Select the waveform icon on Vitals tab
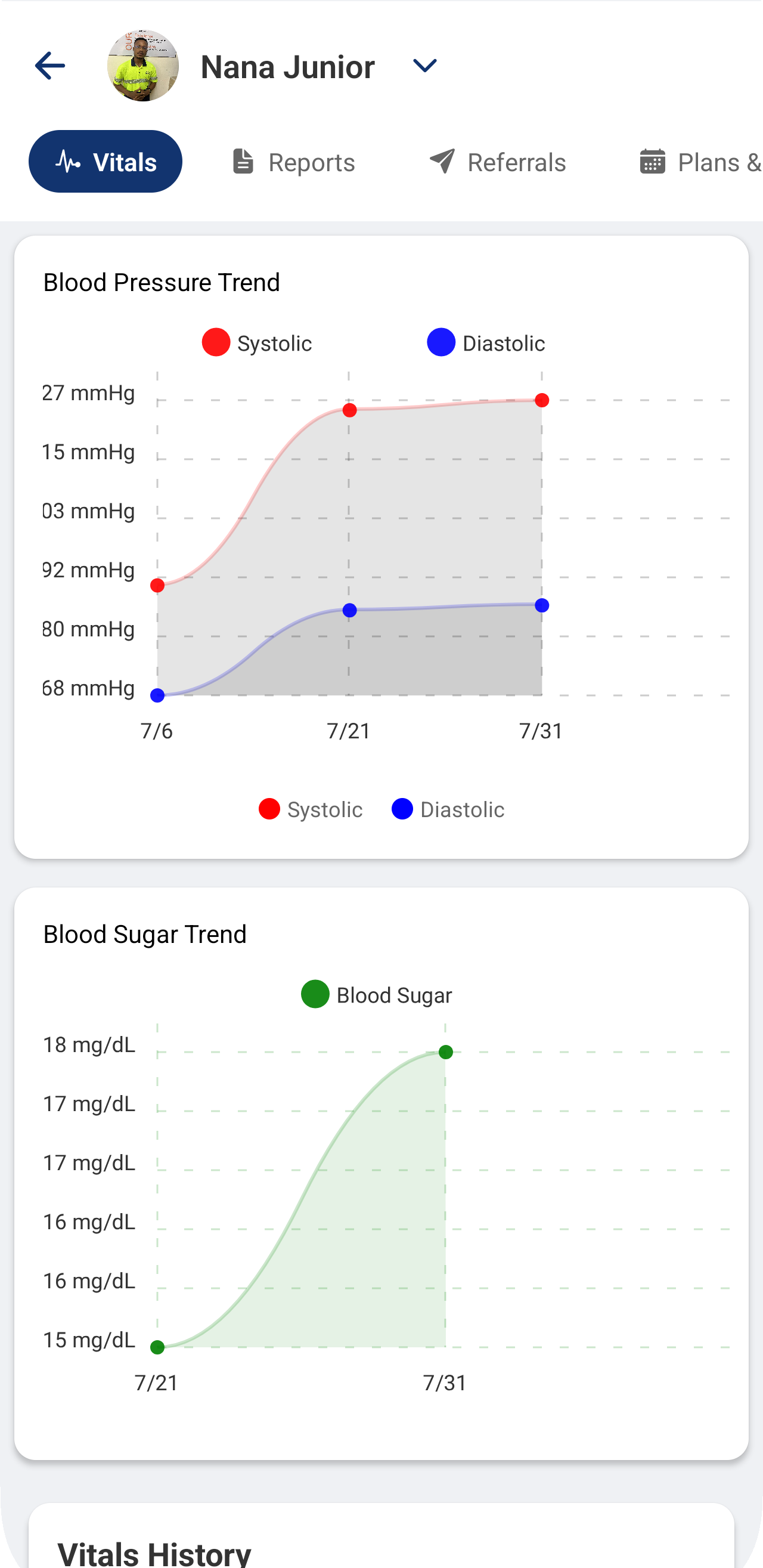The width and height of the screenshot is (763, 1568). [x=69, y=161]
